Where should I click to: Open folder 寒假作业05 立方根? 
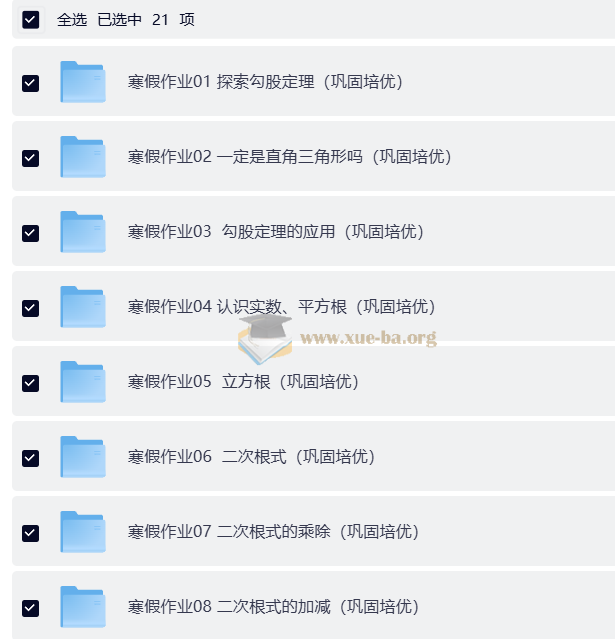coord(243,382)
